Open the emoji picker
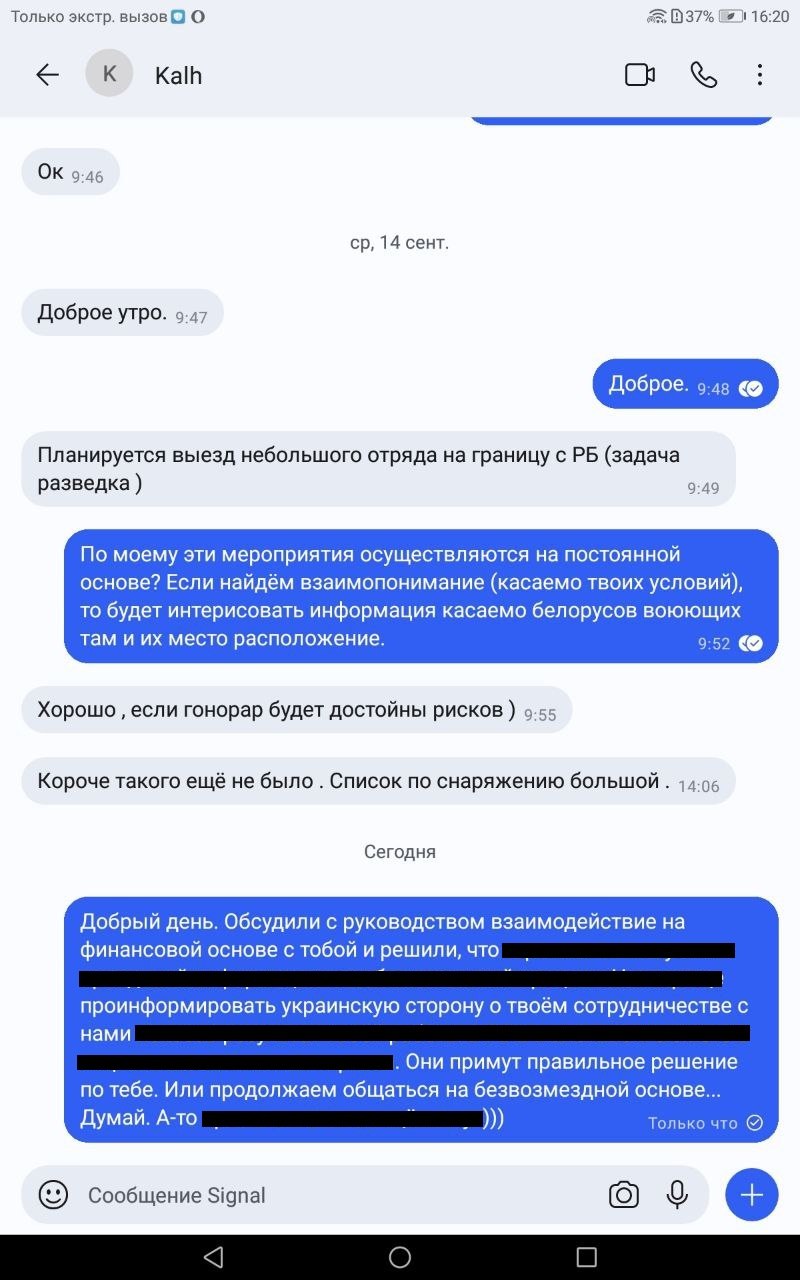Screen dimensions: 800x1280 tap(53, 1194)
